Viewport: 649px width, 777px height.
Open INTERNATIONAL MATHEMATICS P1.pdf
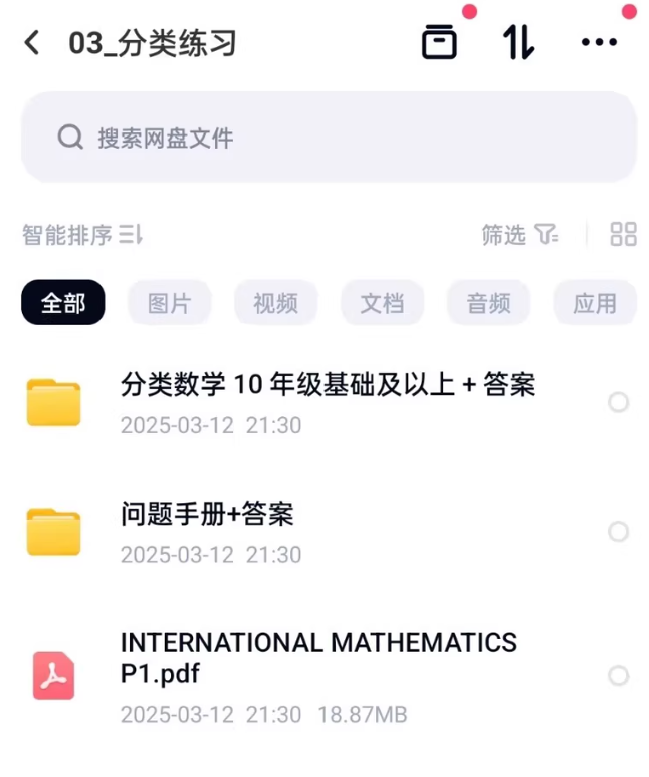(318, 657)
